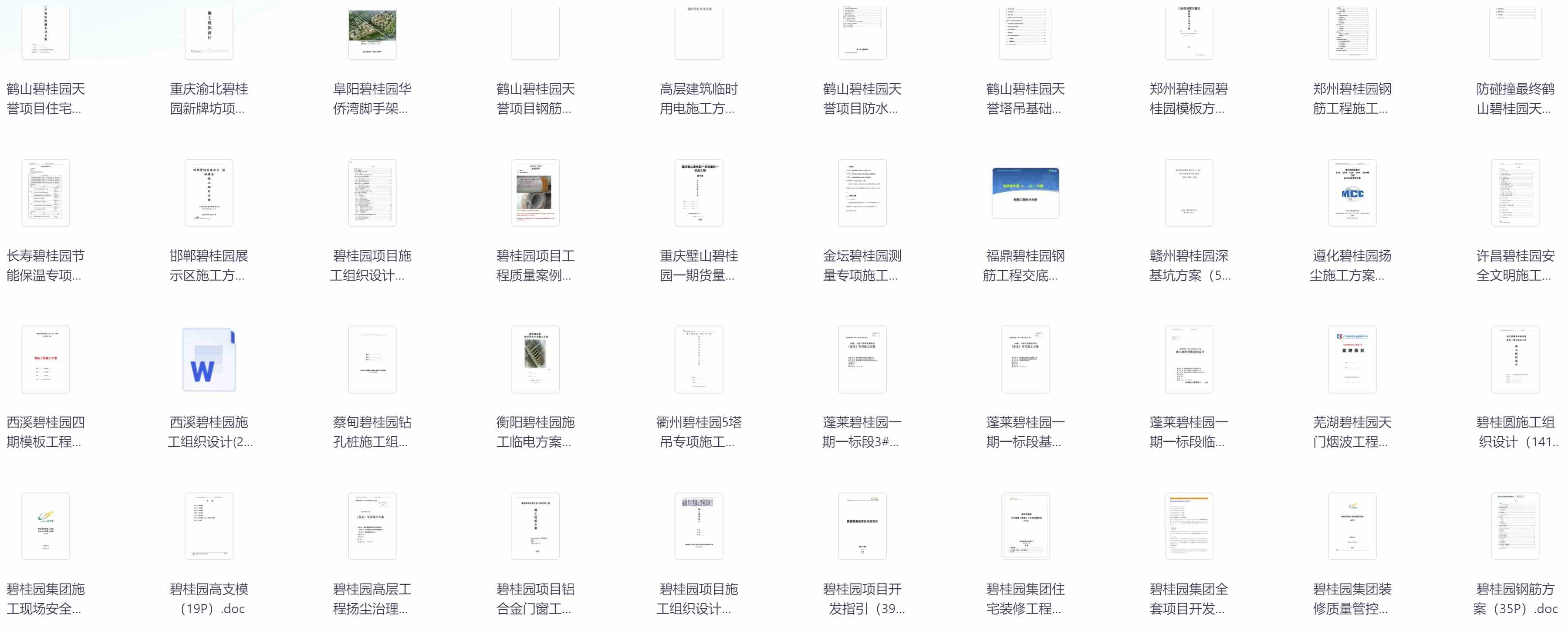Open 碧桂园项目铝合金门窗工 document
Screen dimensions: 1568x631
[x=535, y=526]
